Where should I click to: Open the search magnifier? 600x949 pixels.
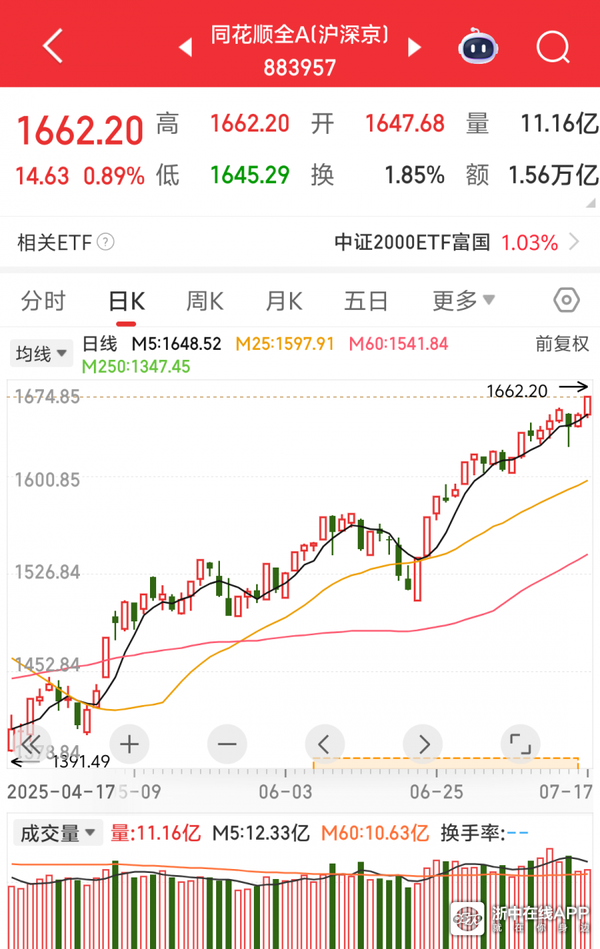[x=552, y=46]
